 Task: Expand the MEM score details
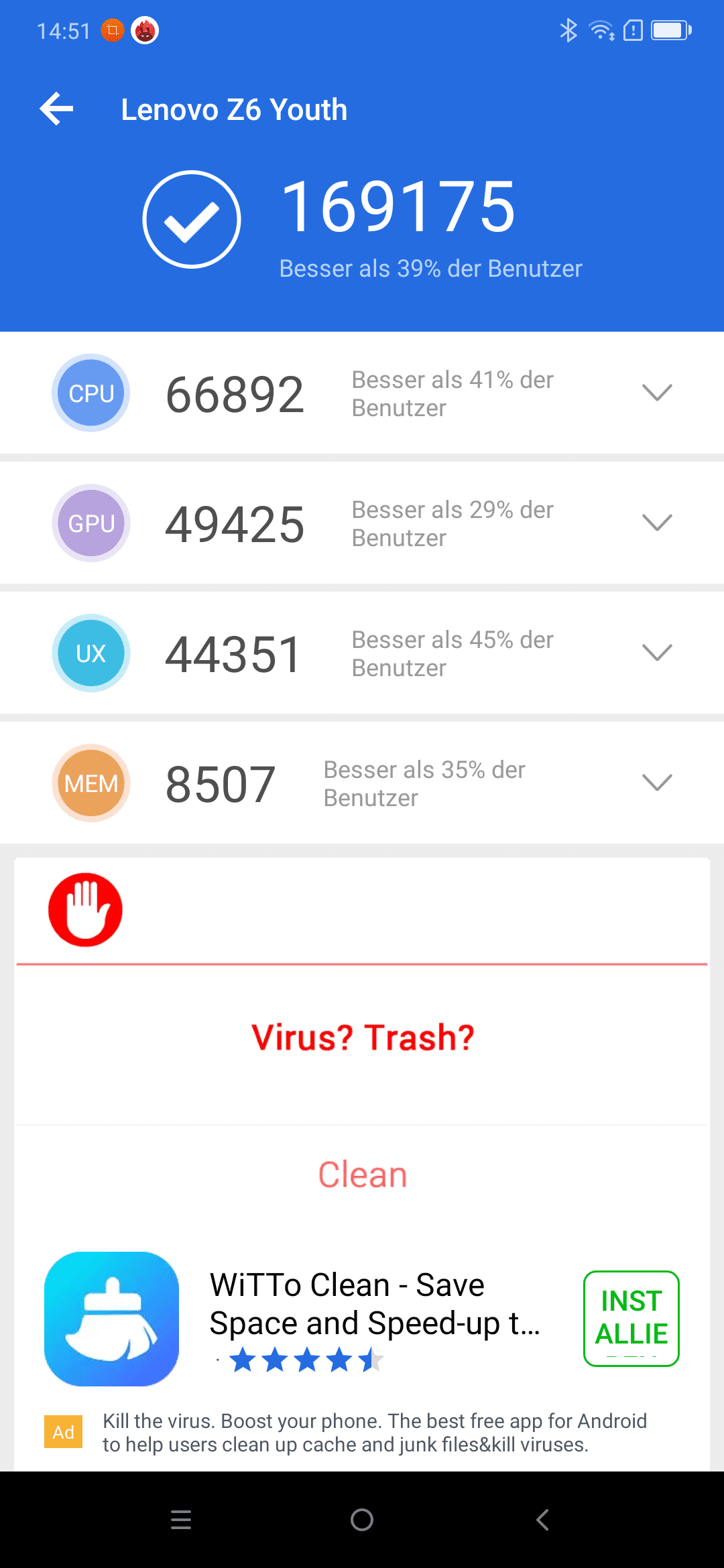657,783
